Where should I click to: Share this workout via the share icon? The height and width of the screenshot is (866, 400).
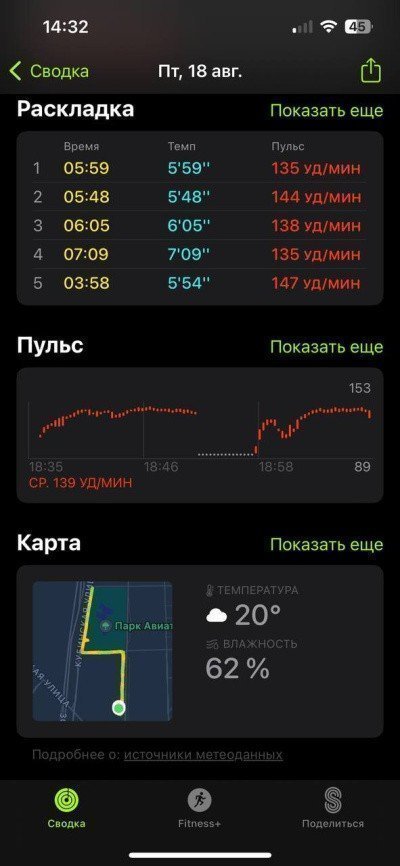point(371,70)
